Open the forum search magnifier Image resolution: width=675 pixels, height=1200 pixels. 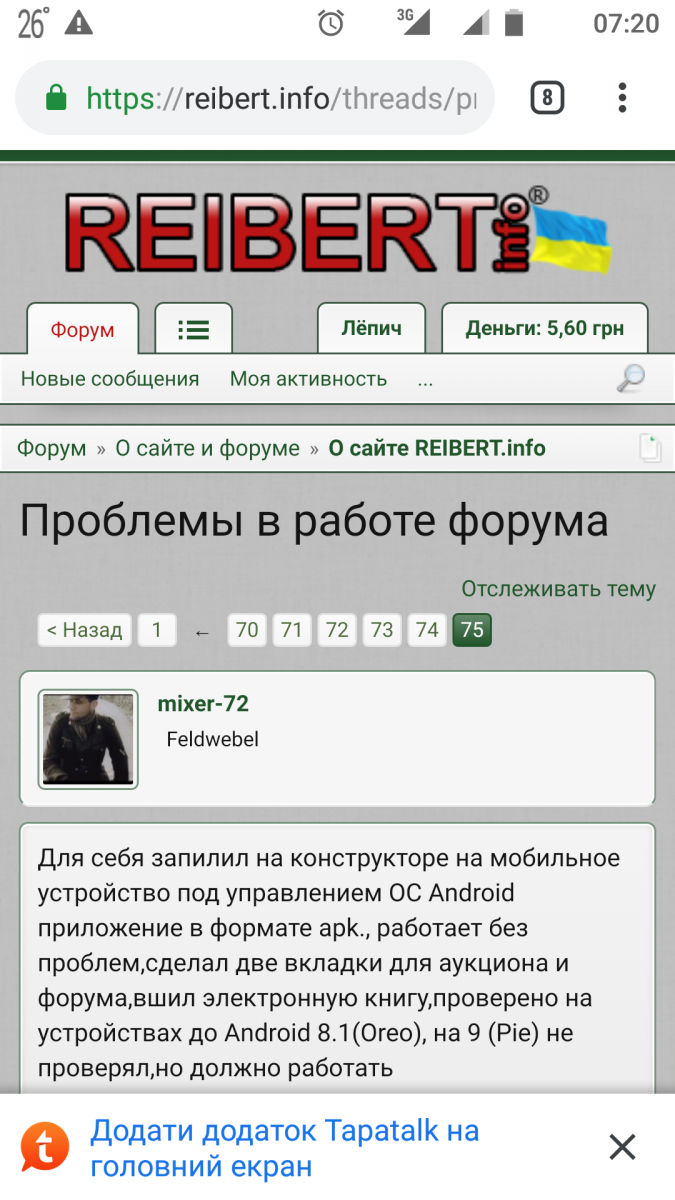pyautogui.click(x=630, y=378)
